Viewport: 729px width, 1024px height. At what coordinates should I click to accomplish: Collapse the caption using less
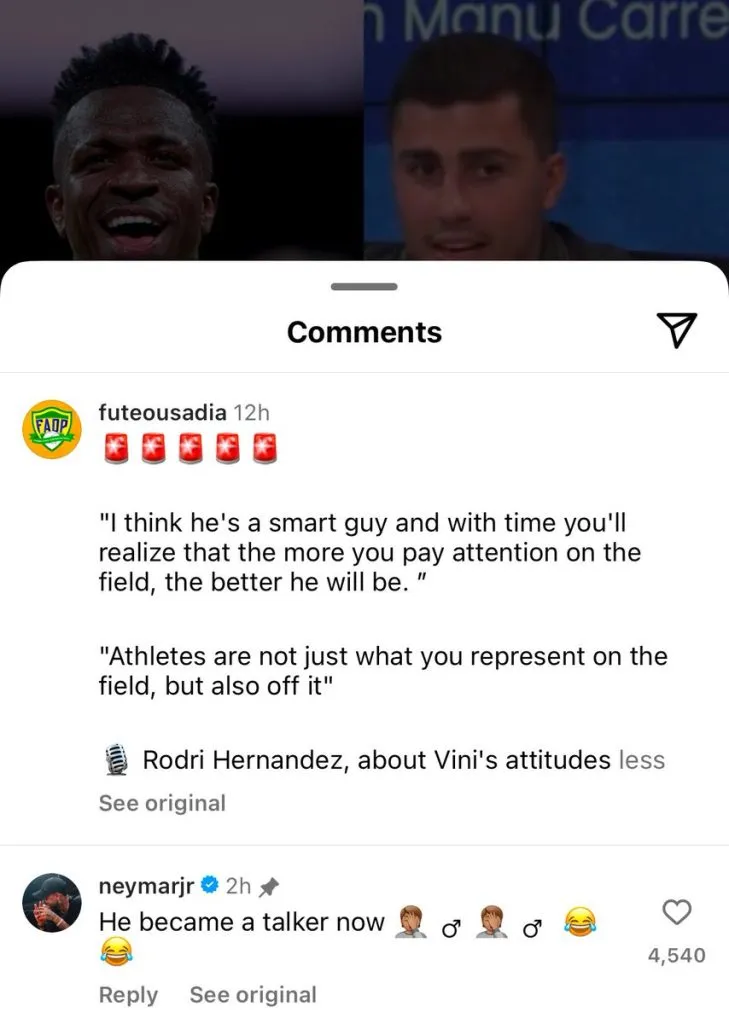click(x=644, y=760)
